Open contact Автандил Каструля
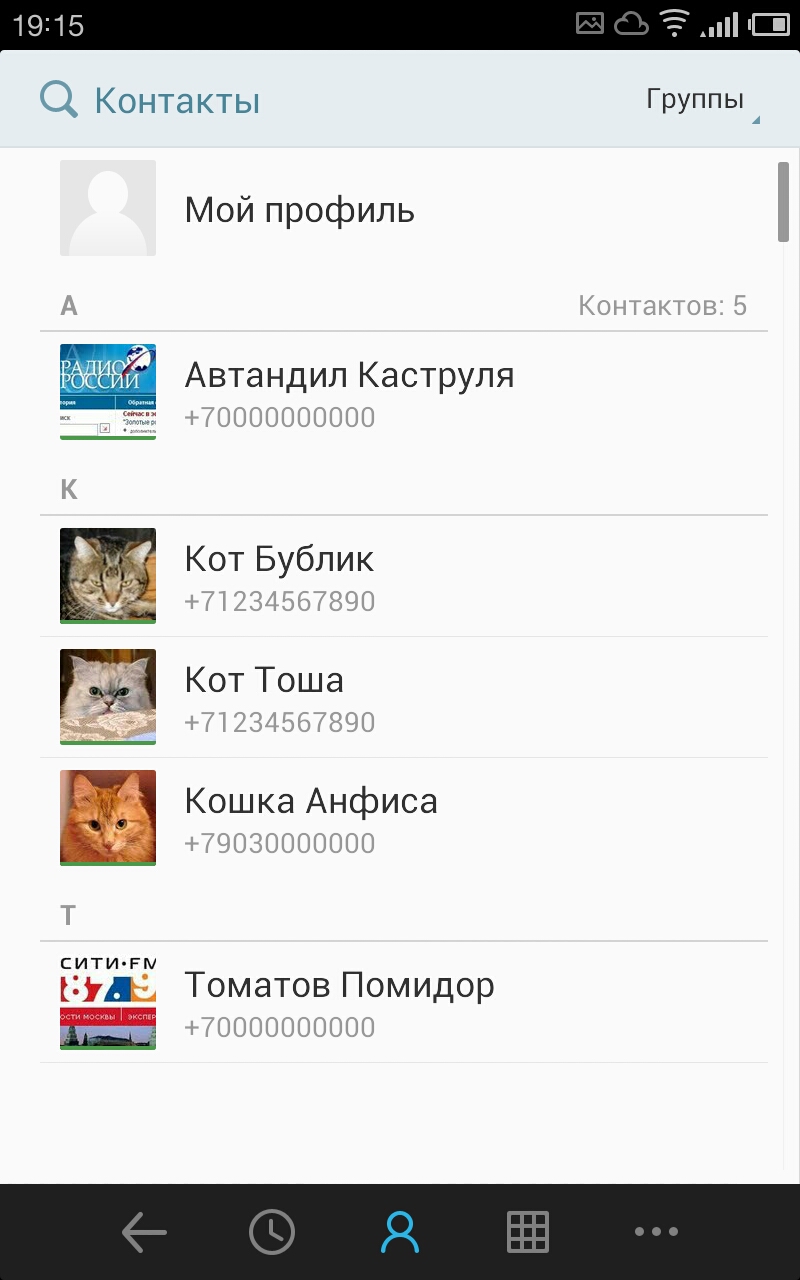 [349, 392]
